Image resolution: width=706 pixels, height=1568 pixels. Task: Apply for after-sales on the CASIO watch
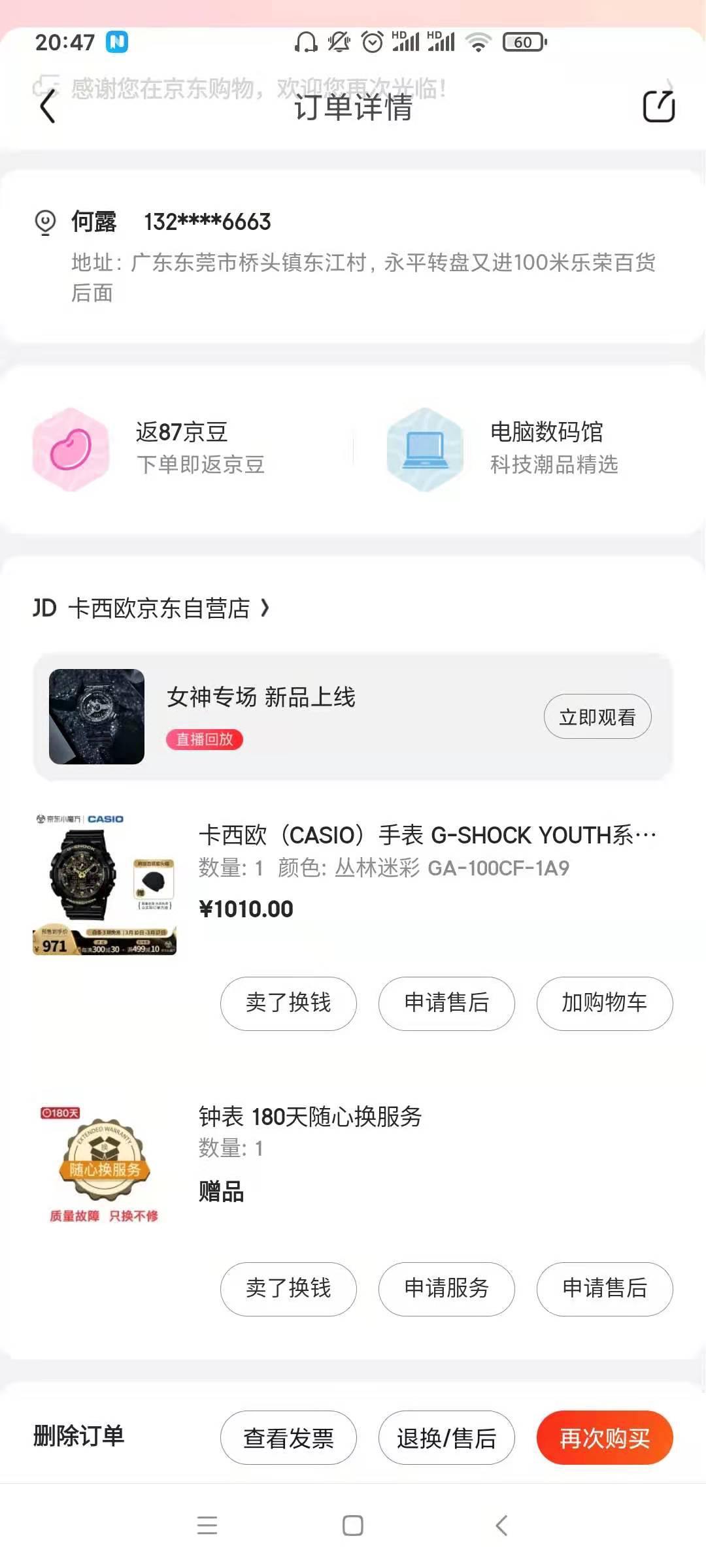click(x=446, y=1003)
